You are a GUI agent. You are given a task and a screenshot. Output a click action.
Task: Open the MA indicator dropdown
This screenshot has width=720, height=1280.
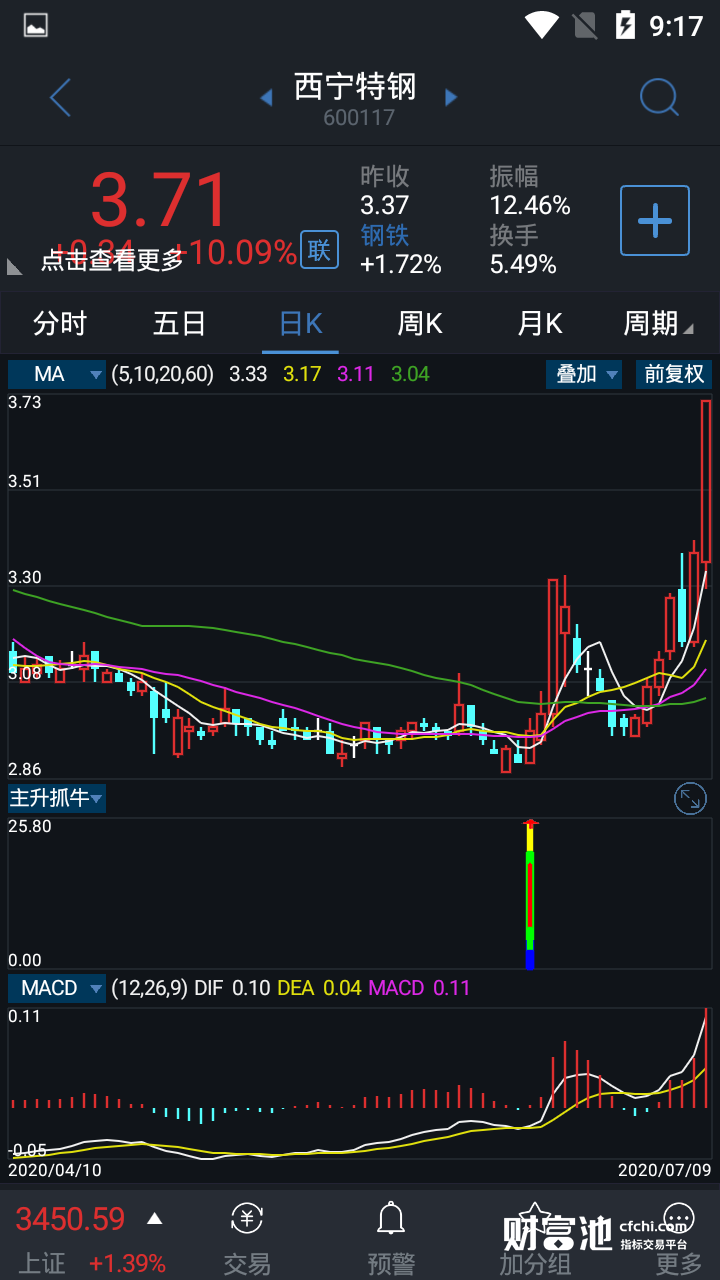click(x=57, y=374)
